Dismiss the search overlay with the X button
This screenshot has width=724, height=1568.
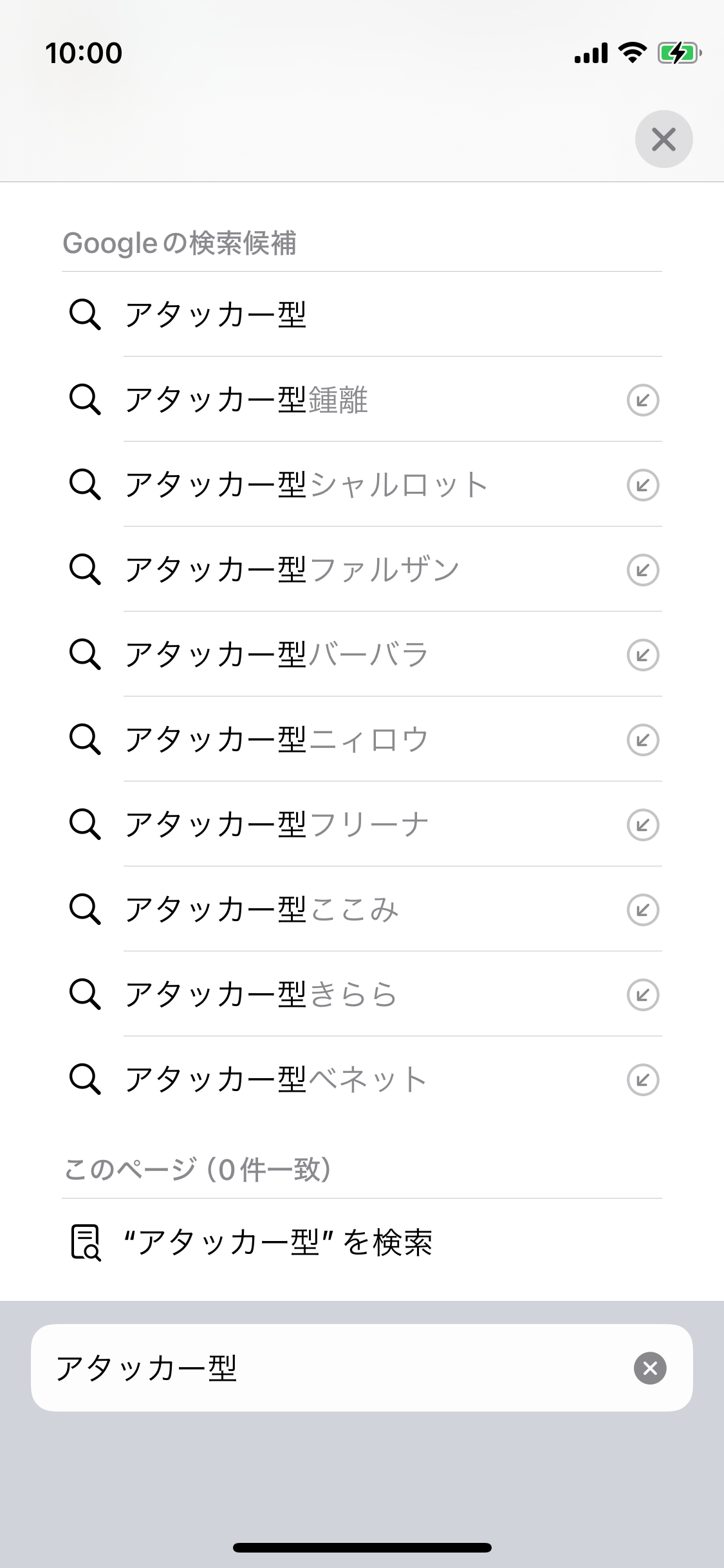tap(664, 138)
